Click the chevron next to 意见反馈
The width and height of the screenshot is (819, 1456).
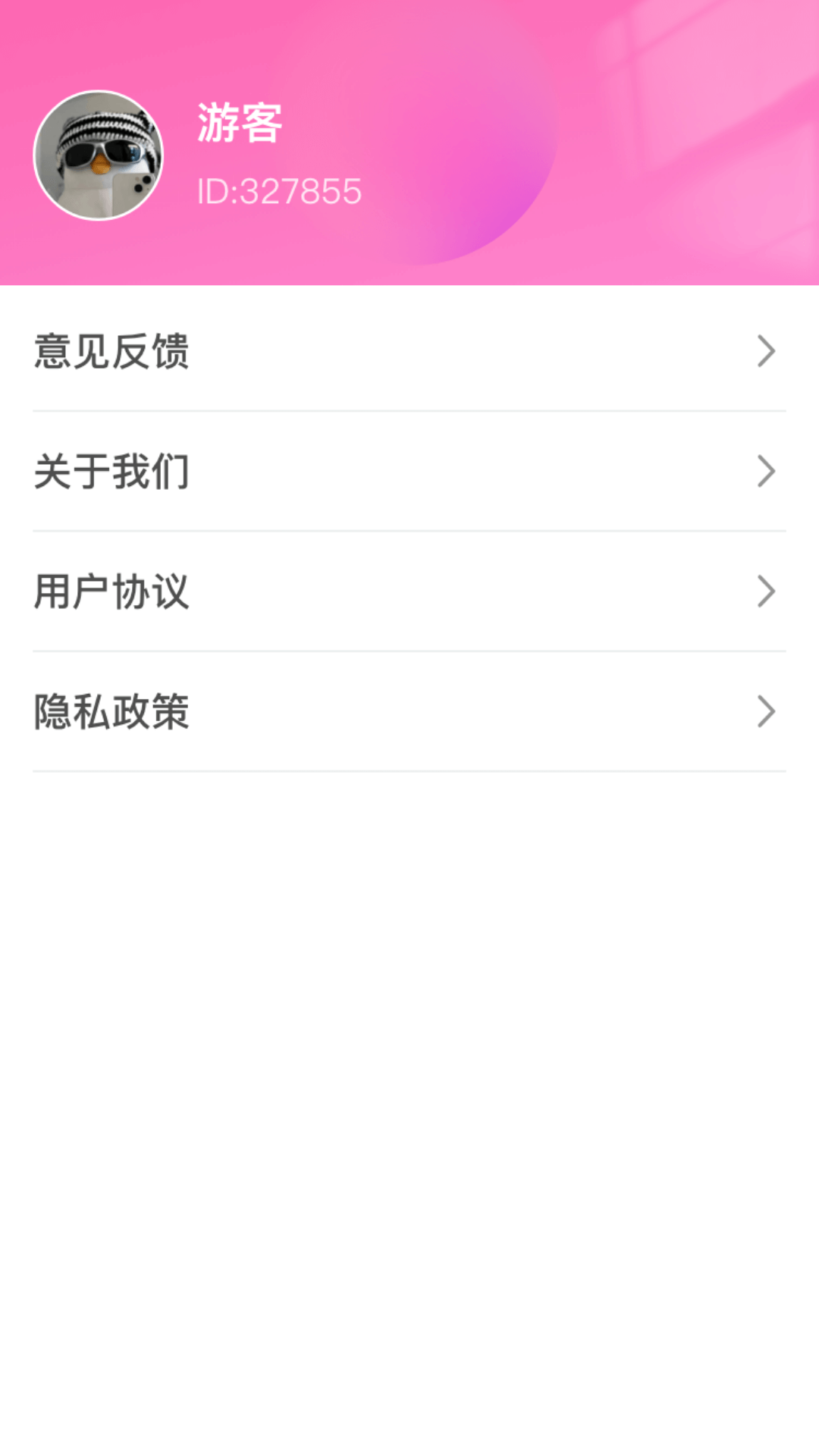pos(767,350)
